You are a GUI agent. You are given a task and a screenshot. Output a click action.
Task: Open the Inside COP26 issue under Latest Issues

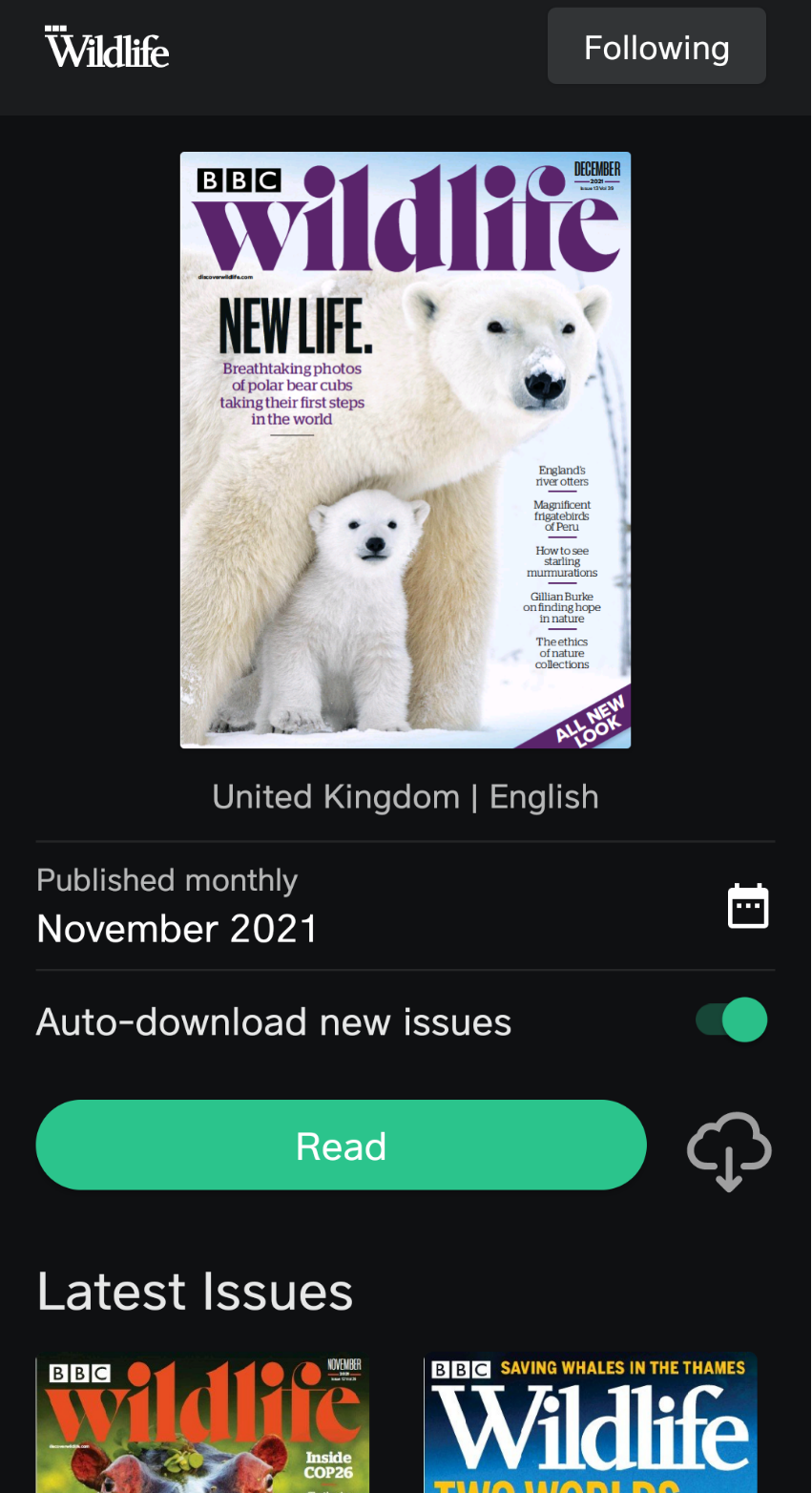(202, 1424)
